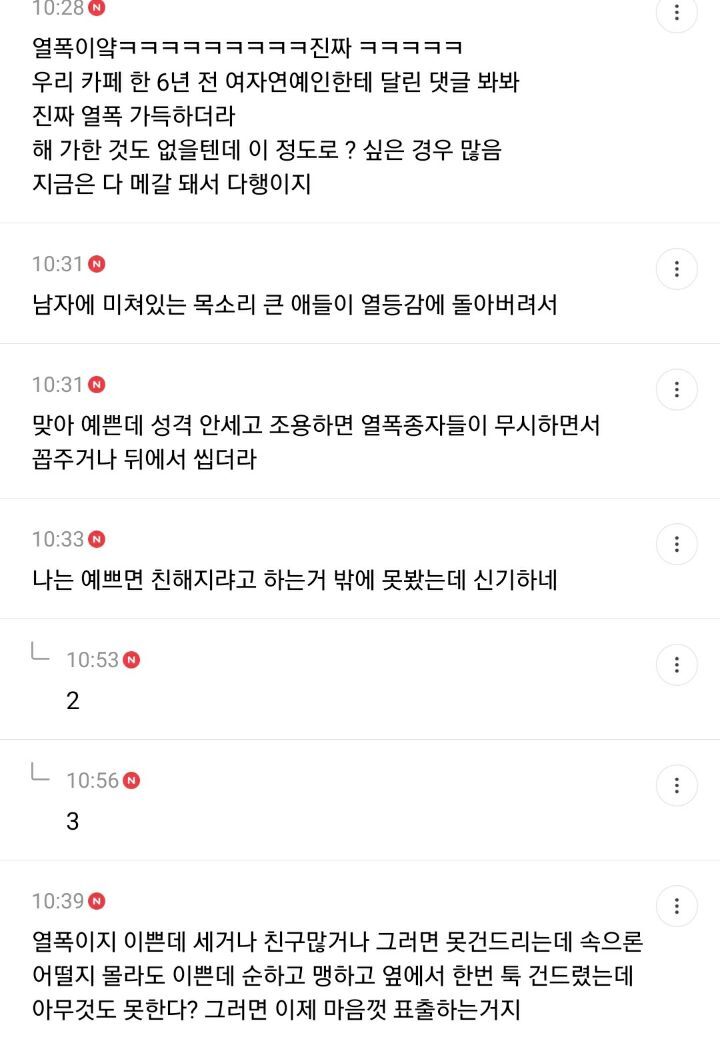Tap the three-dot menu on the '맞아 예쁜데' comment
Viewport: 720px width, 1041px height.
pyautogui.click(x=677, y=389)
